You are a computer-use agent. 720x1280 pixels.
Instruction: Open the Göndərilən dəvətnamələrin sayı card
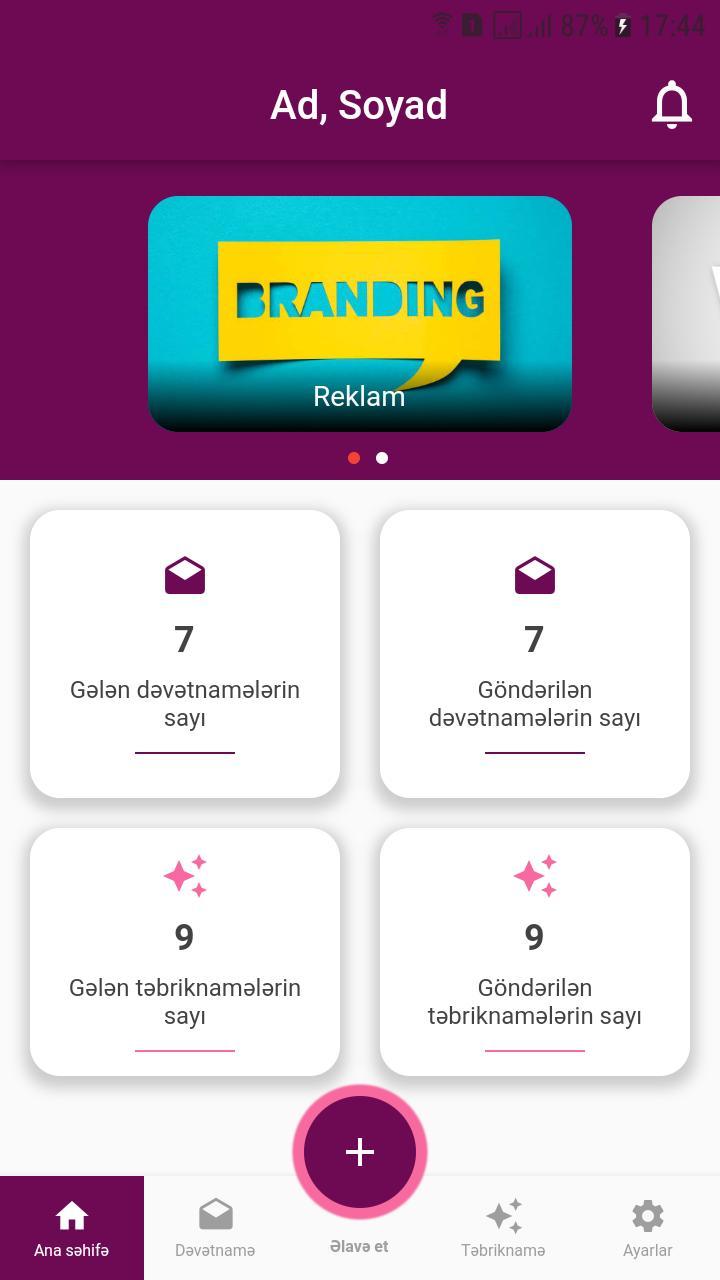[534, 652]
